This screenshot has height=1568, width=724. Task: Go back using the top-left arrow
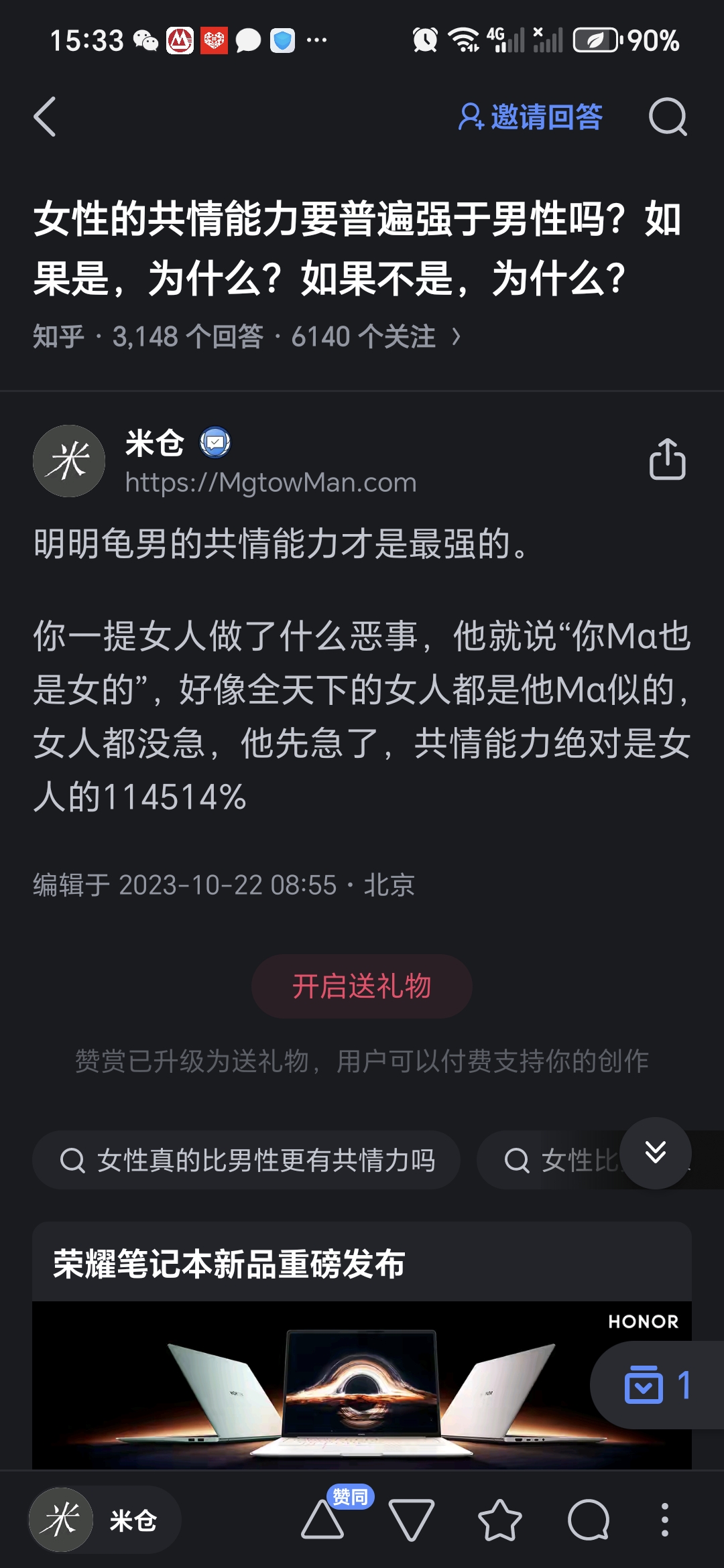pos(45,117)
